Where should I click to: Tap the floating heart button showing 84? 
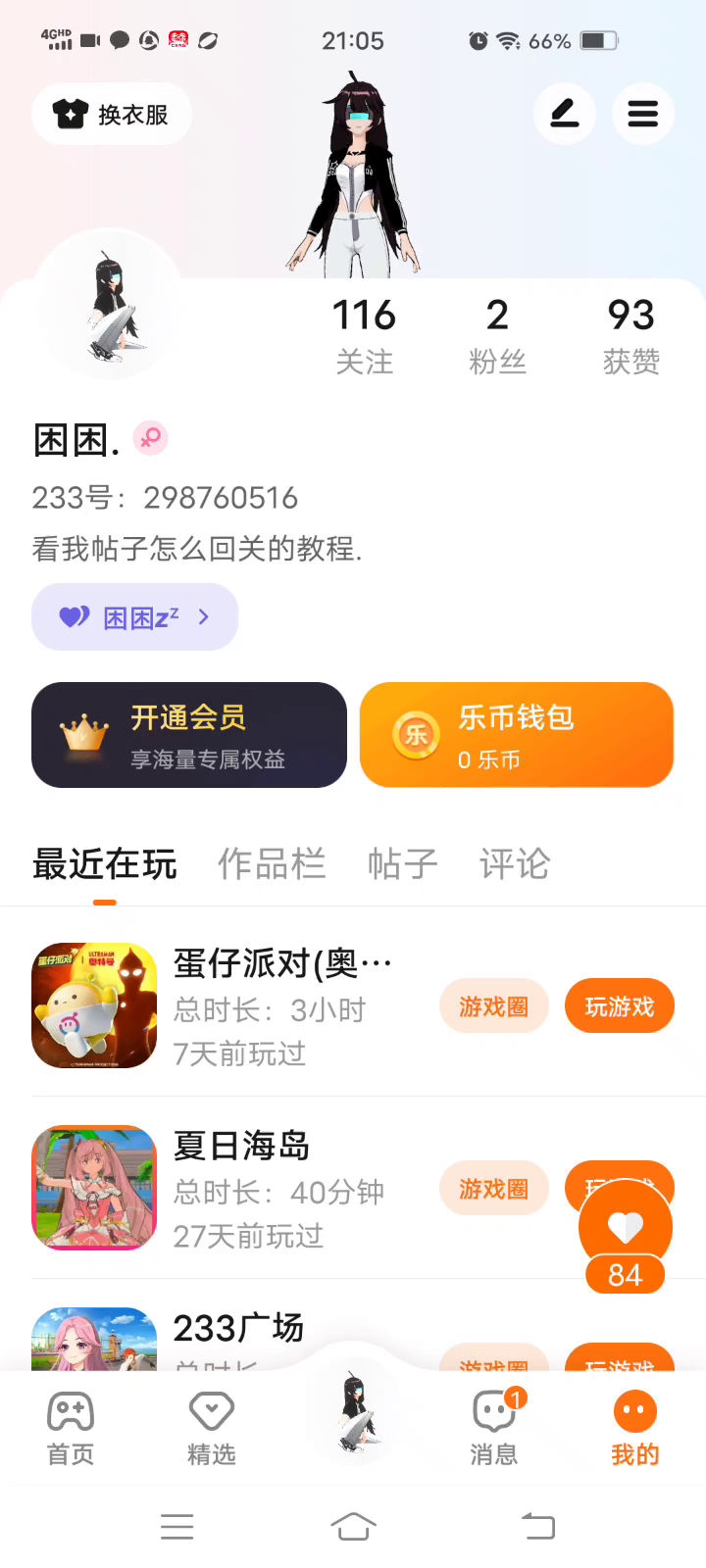626,1228
